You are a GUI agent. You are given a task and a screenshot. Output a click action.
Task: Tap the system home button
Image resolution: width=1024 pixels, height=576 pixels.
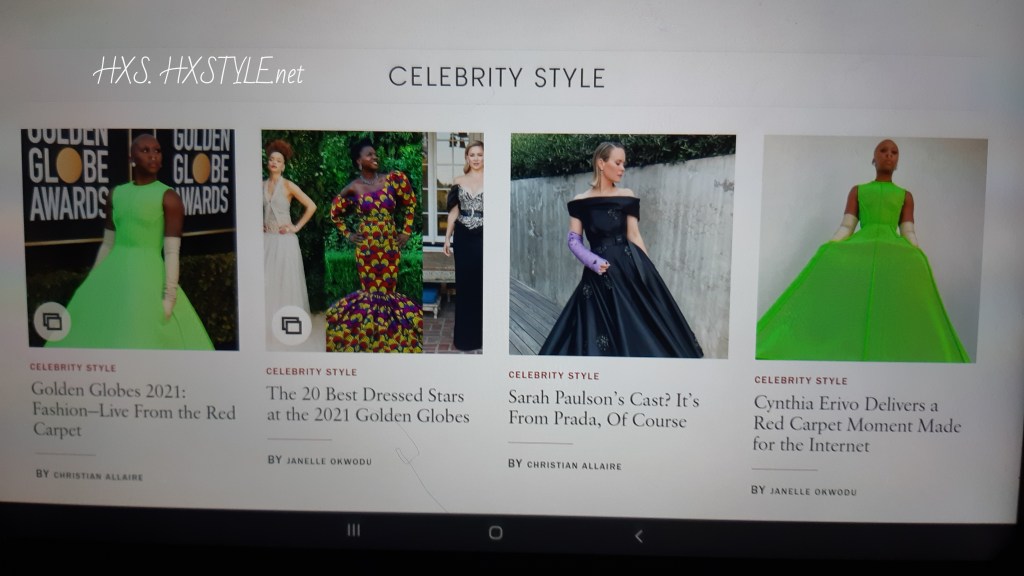[496, 533]
